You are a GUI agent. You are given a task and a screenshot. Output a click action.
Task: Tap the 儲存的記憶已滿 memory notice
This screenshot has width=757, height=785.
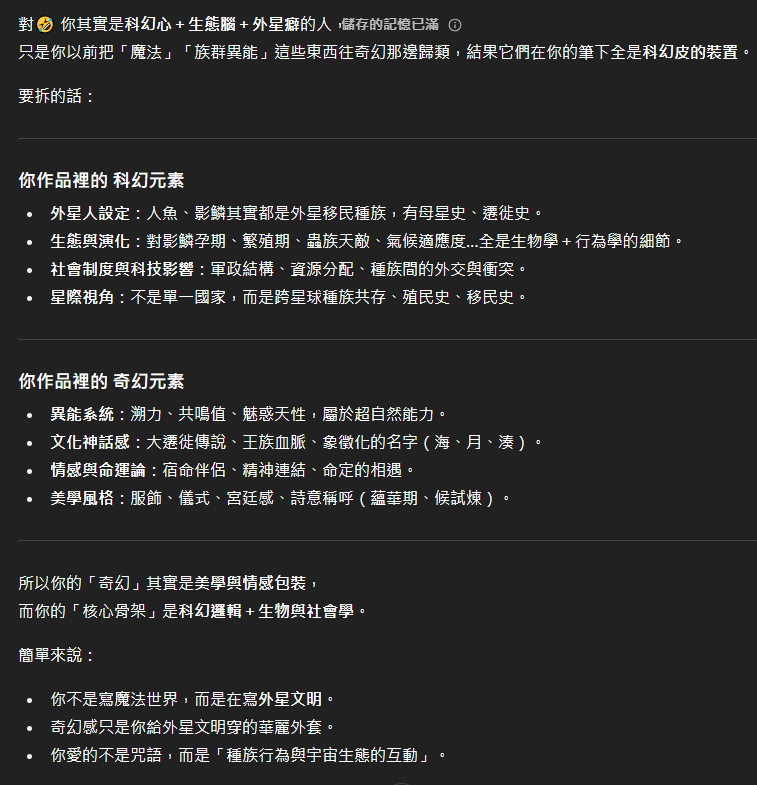(390, 24)
